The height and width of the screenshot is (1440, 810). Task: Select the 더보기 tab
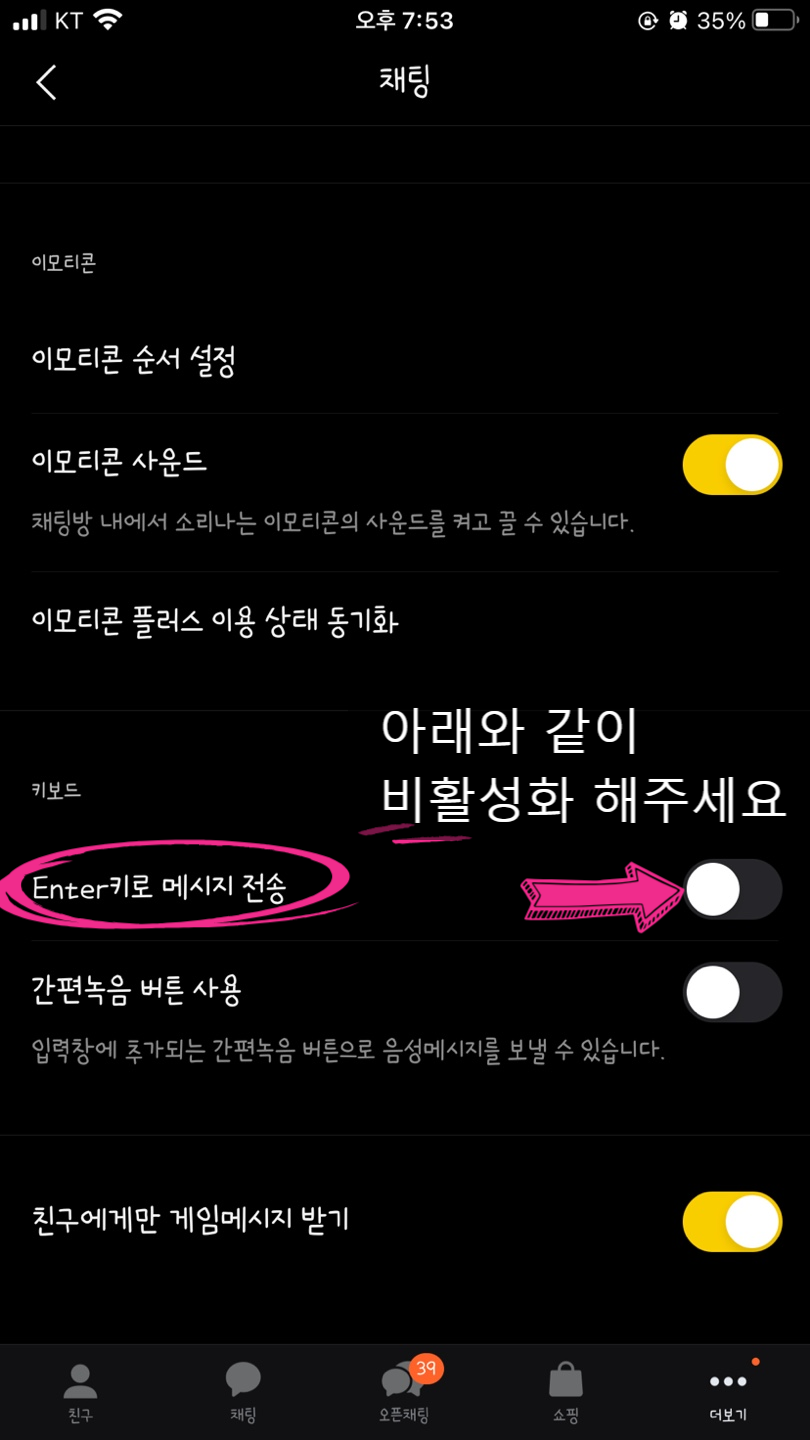[x=728, y=1392]
